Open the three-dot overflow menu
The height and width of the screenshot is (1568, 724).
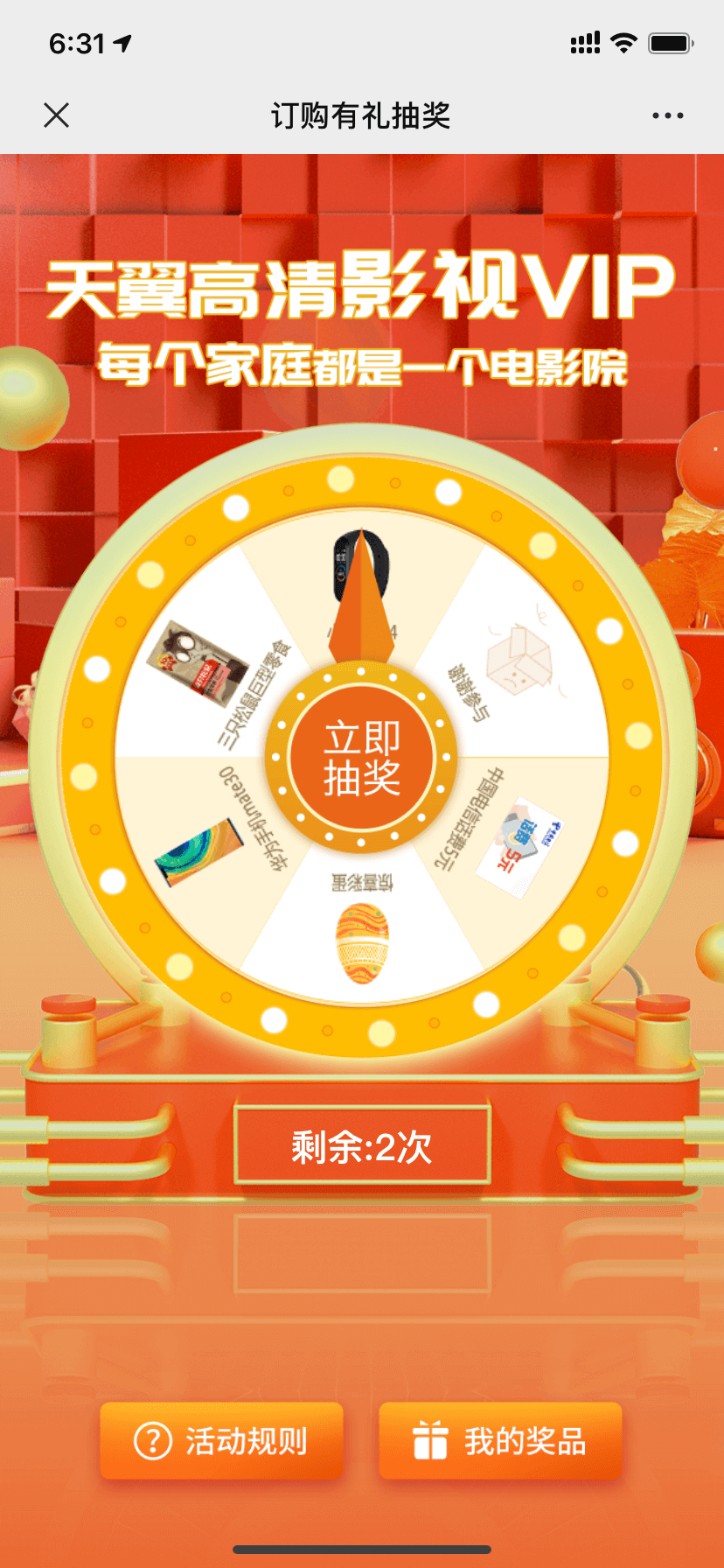click(667, 115)
